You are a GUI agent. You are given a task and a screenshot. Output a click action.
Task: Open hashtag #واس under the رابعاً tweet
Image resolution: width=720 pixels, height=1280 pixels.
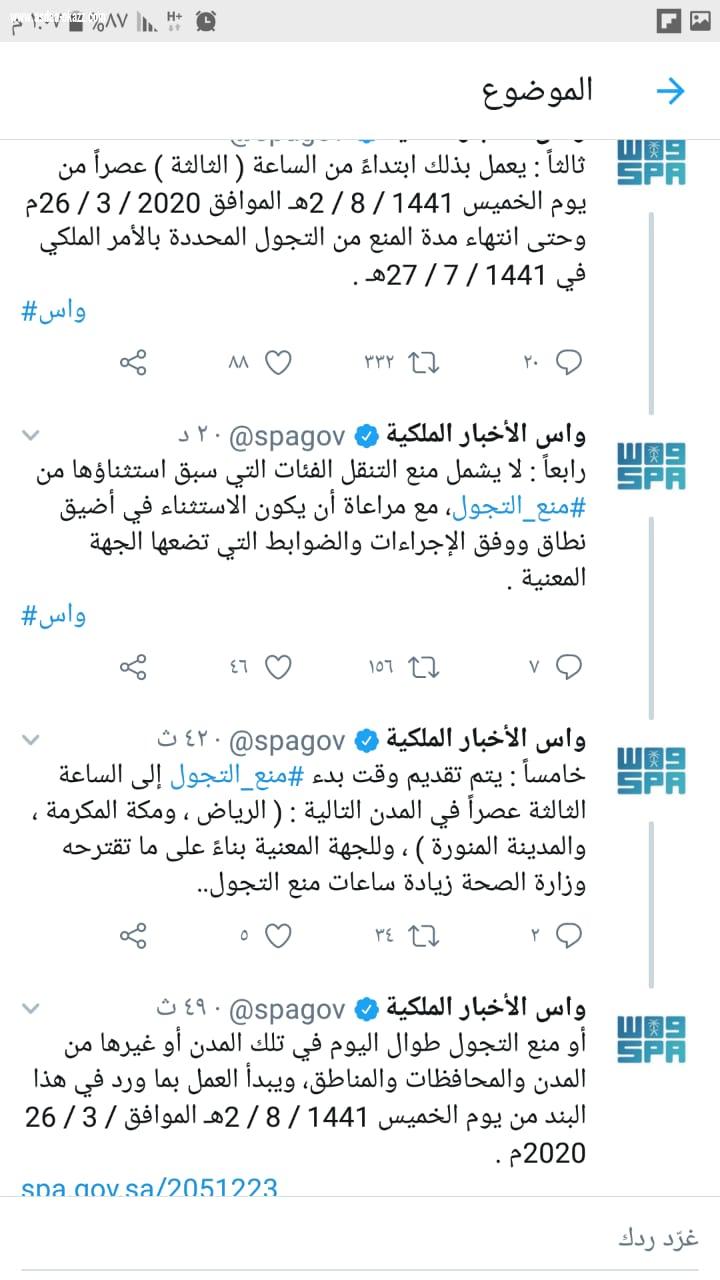[x=54, y=615]
